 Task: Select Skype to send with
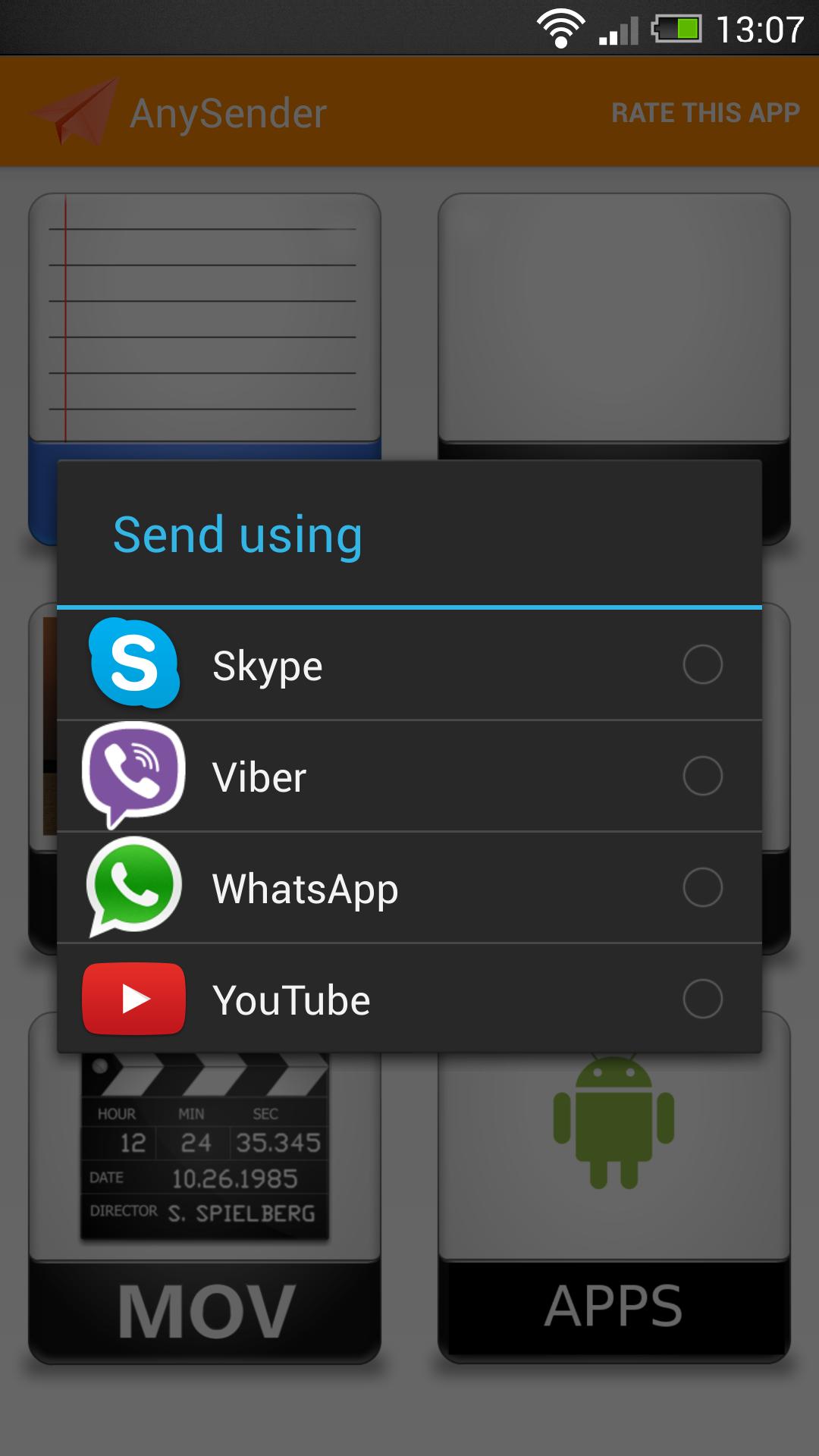[409, 665]
